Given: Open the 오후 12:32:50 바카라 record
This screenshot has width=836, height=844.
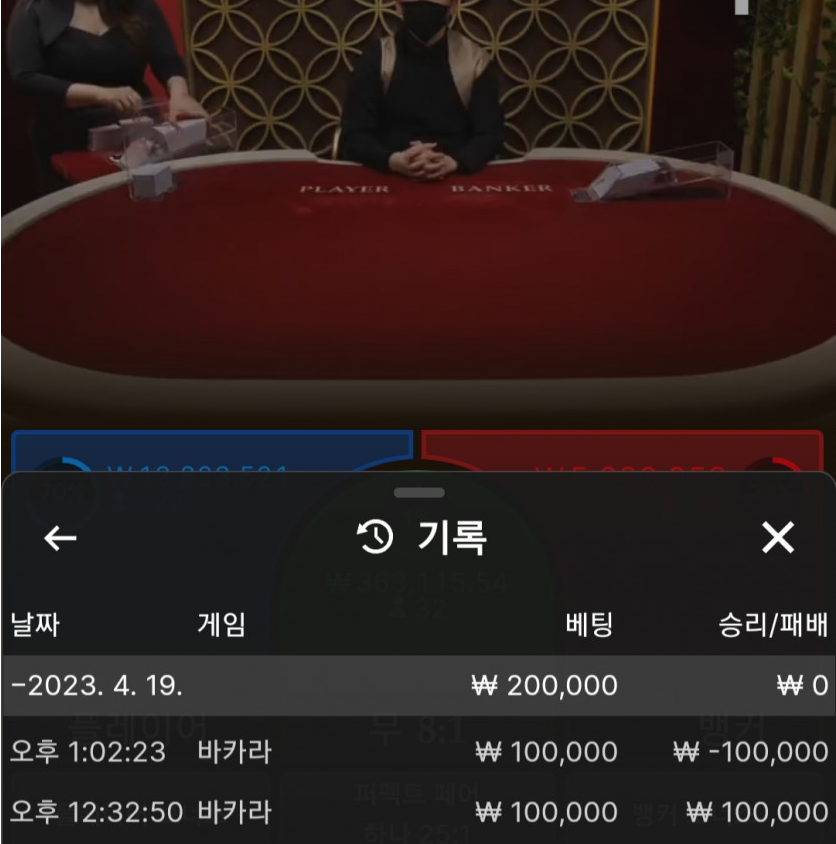Looking at the screenshot, I should pos(418,812).
